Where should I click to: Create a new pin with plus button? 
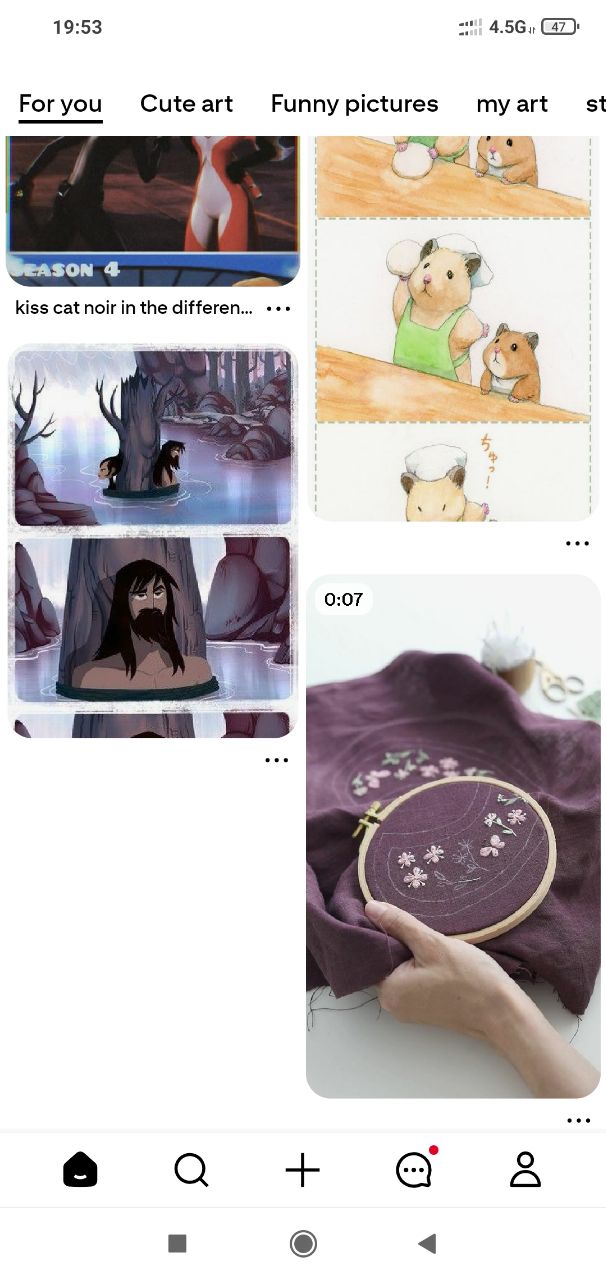[302, 1169]
